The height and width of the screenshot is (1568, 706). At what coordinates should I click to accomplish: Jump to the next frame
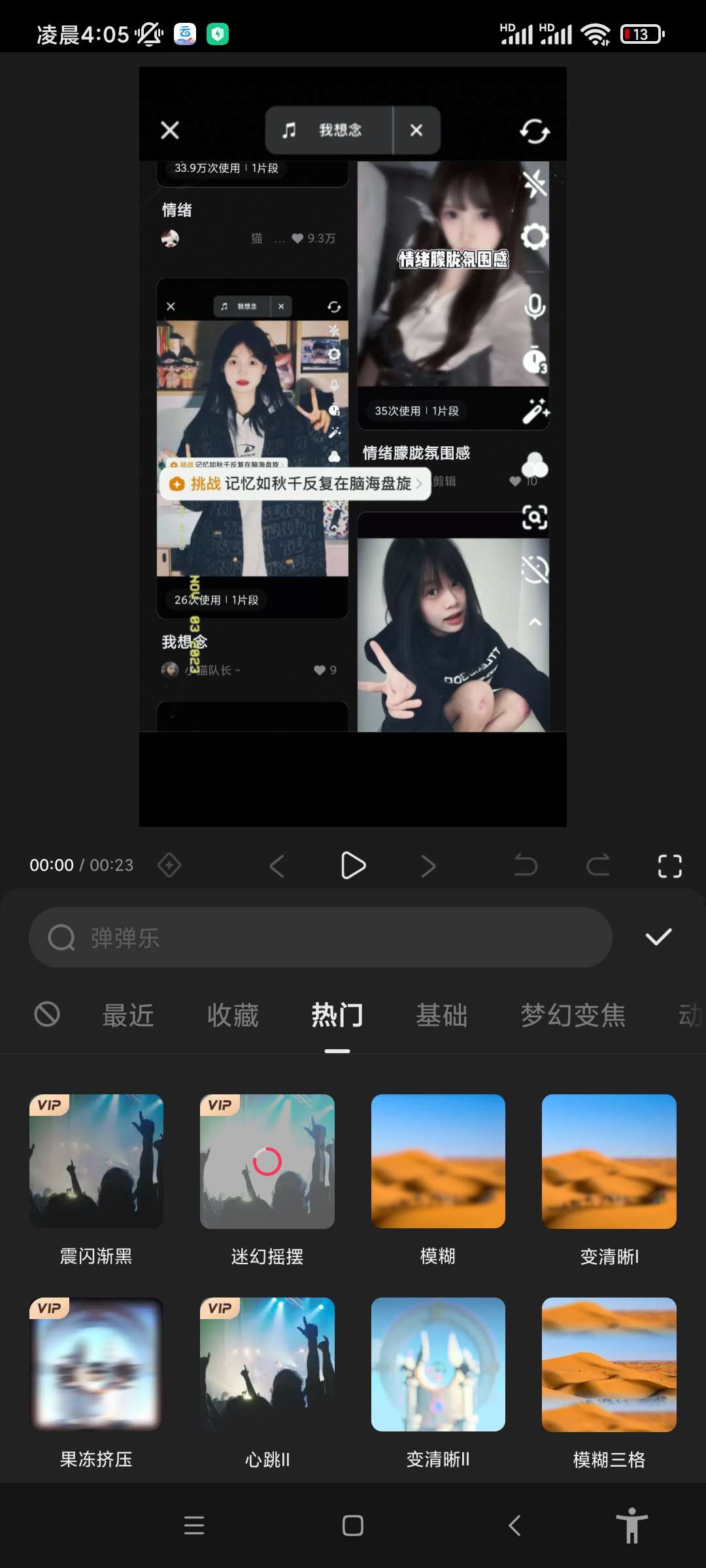428,866
